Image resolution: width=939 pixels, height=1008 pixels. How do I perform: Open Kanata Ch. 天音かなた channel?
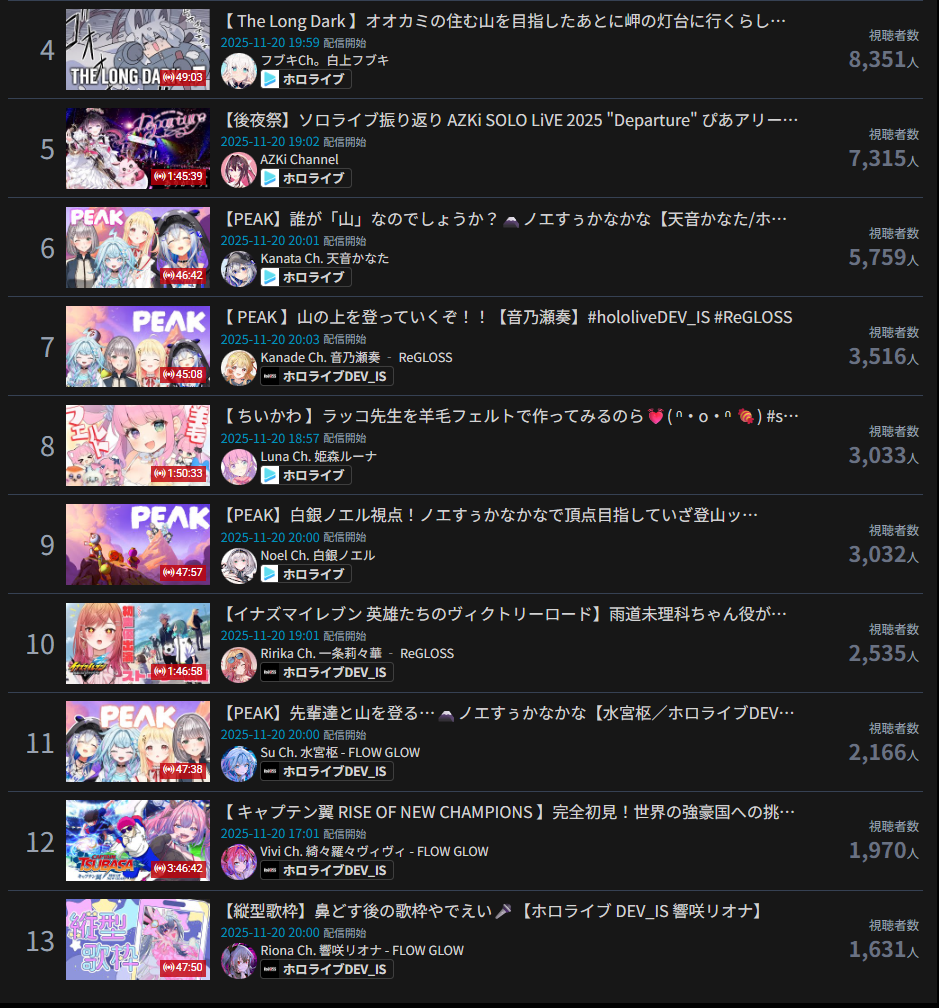pos(325,258)
